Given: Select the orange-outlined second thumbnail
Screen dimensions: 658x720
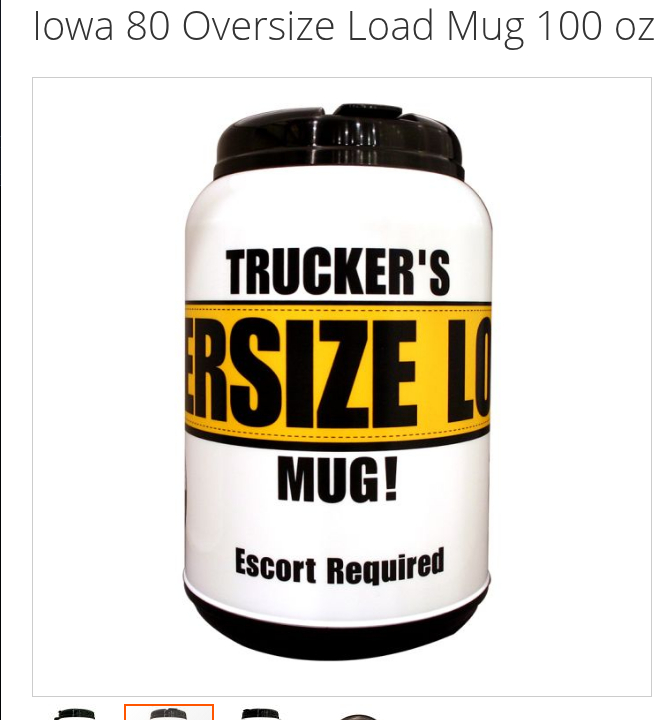Looking at the screenshot, I should (x=168, y=713).
